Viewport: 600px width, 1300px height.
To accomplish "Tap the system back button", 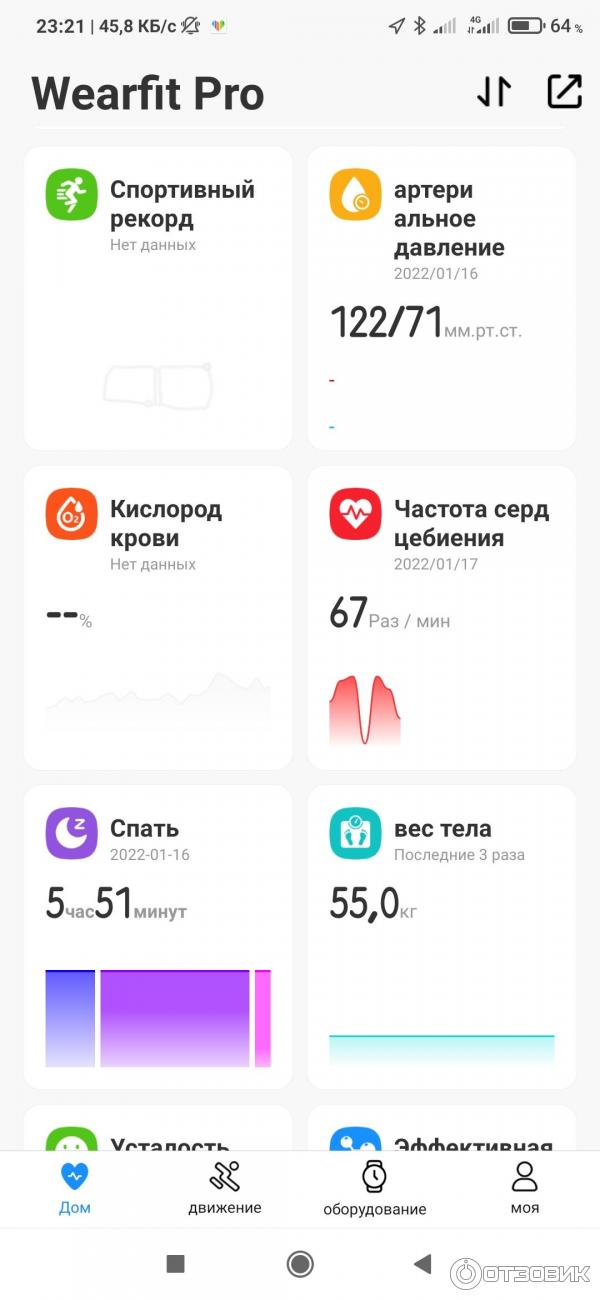I will [x=423, y=1264].
